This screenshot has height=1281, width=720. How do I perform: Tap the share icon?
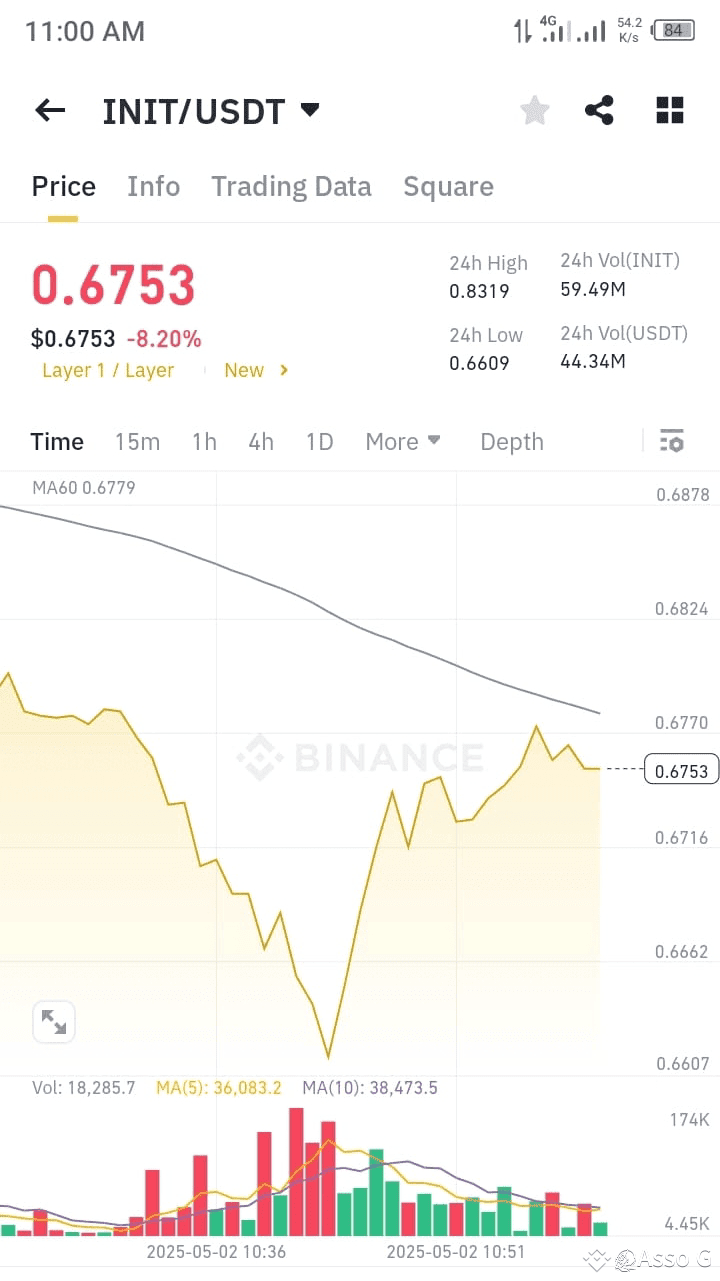click(599, 111)
